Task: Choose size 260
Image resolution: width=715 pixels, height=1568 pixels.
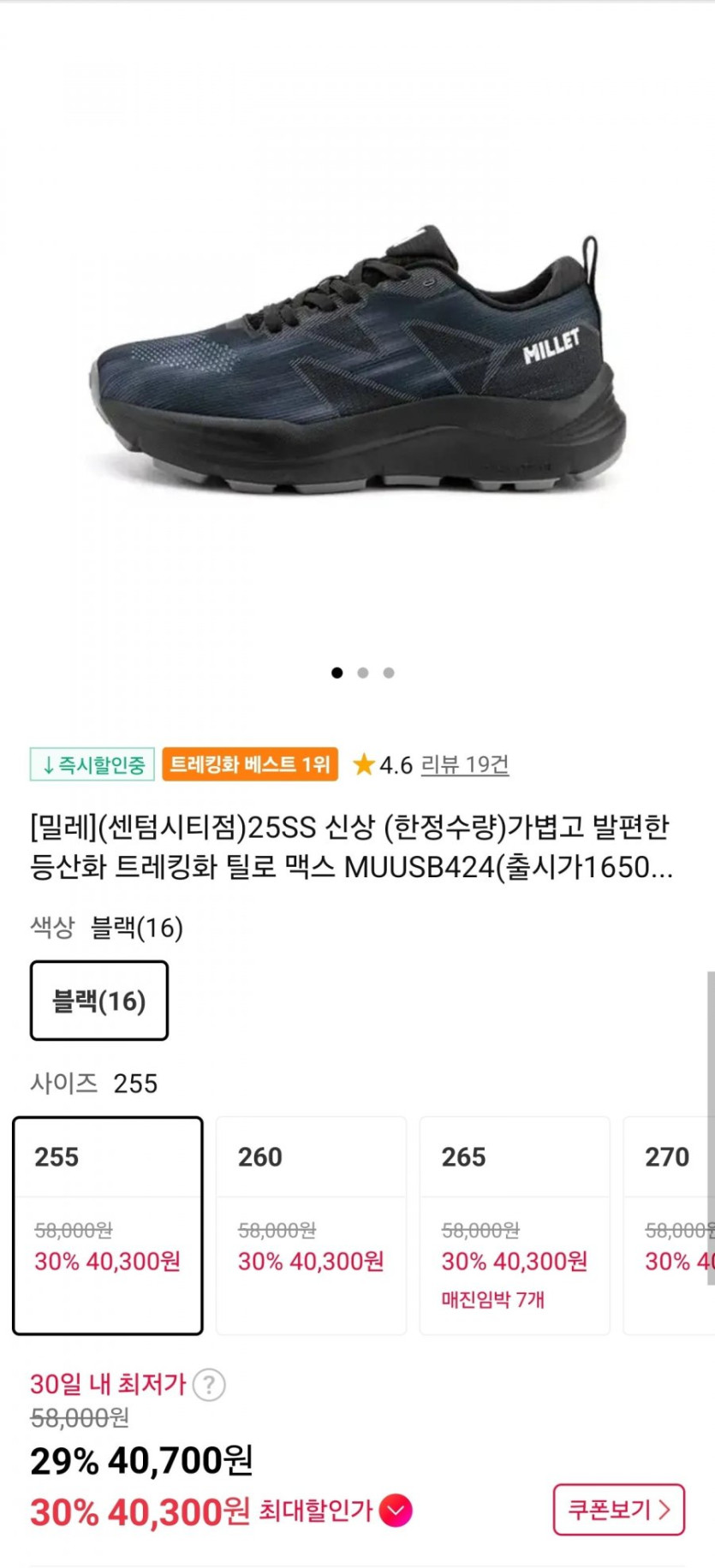Action: [311, 1225]
